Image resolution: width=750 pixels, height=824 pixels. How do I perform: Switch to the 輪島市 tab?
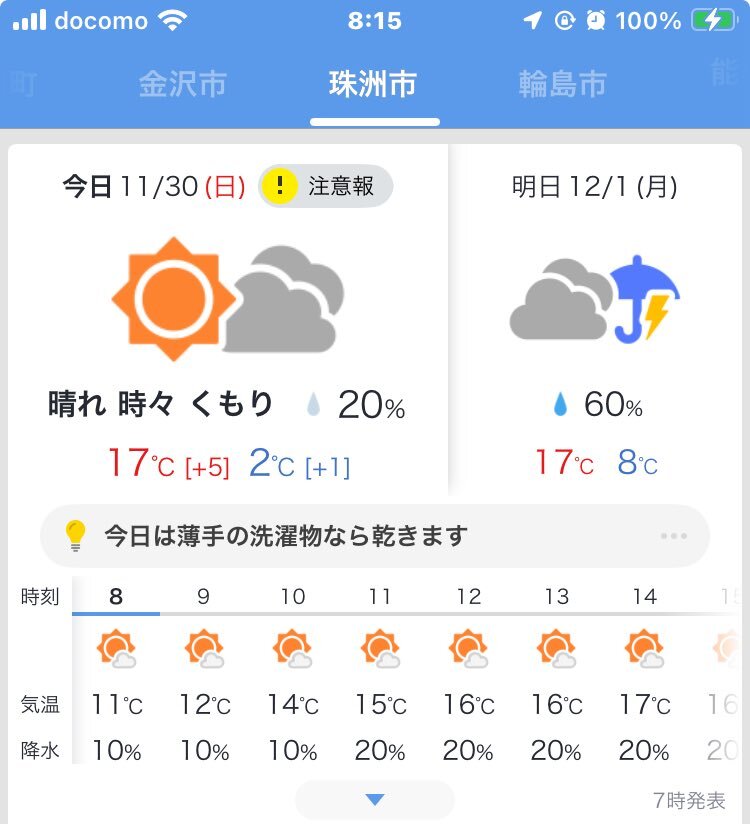[562, 84]
